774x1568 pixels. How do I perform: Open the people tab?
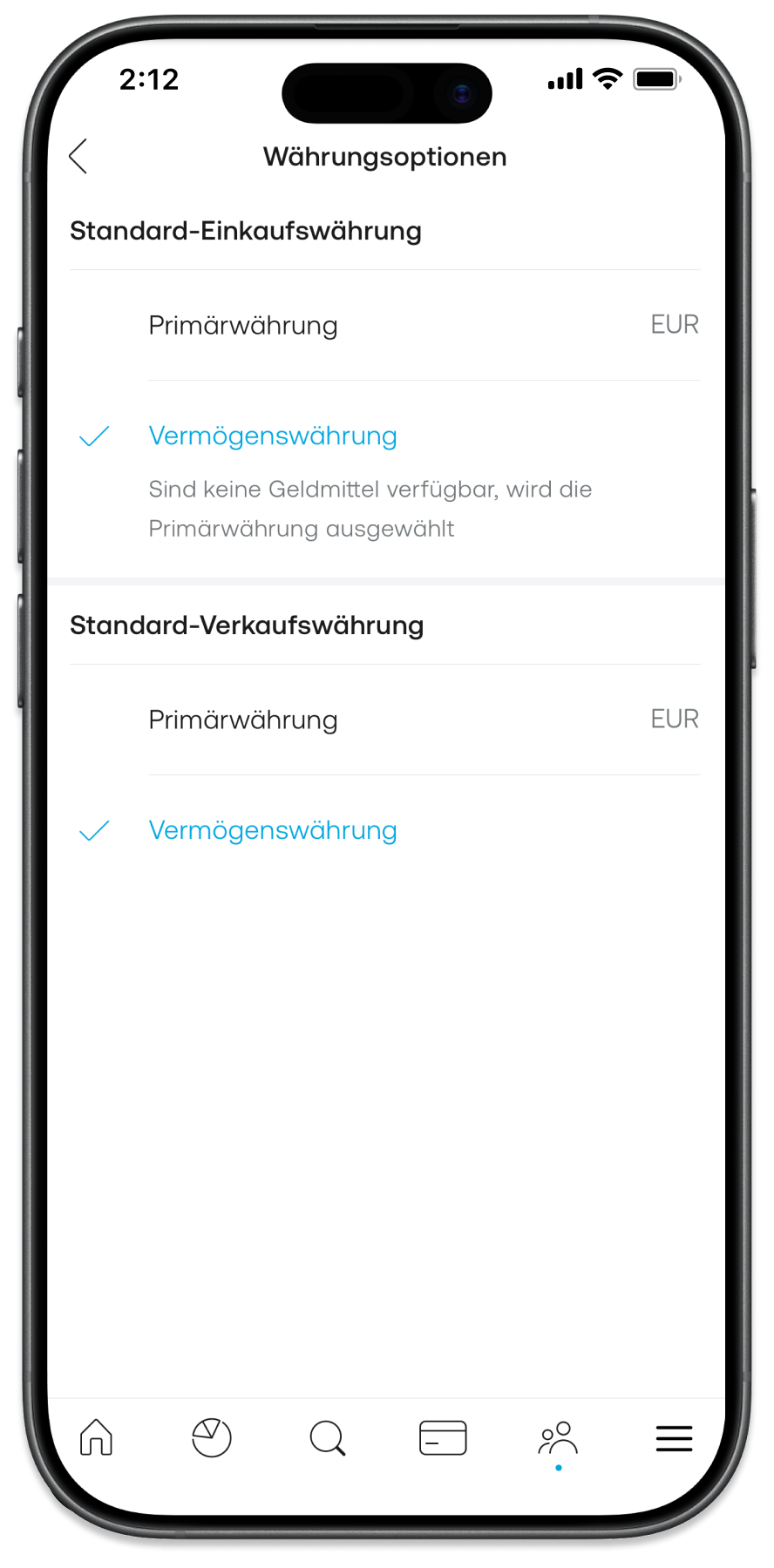[558, 1439]
